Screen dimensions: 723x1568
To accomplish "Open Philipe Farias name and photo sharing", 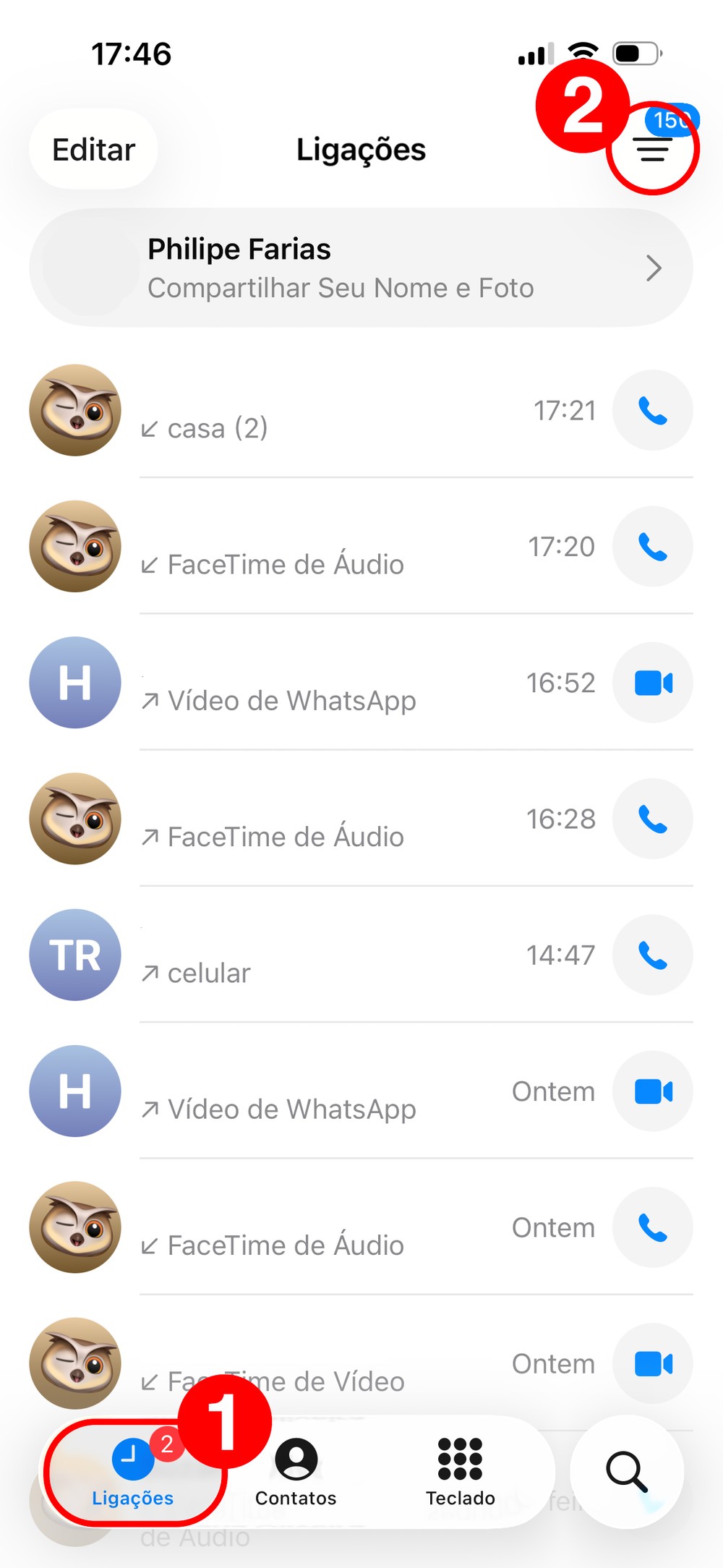I will (361, 268).
